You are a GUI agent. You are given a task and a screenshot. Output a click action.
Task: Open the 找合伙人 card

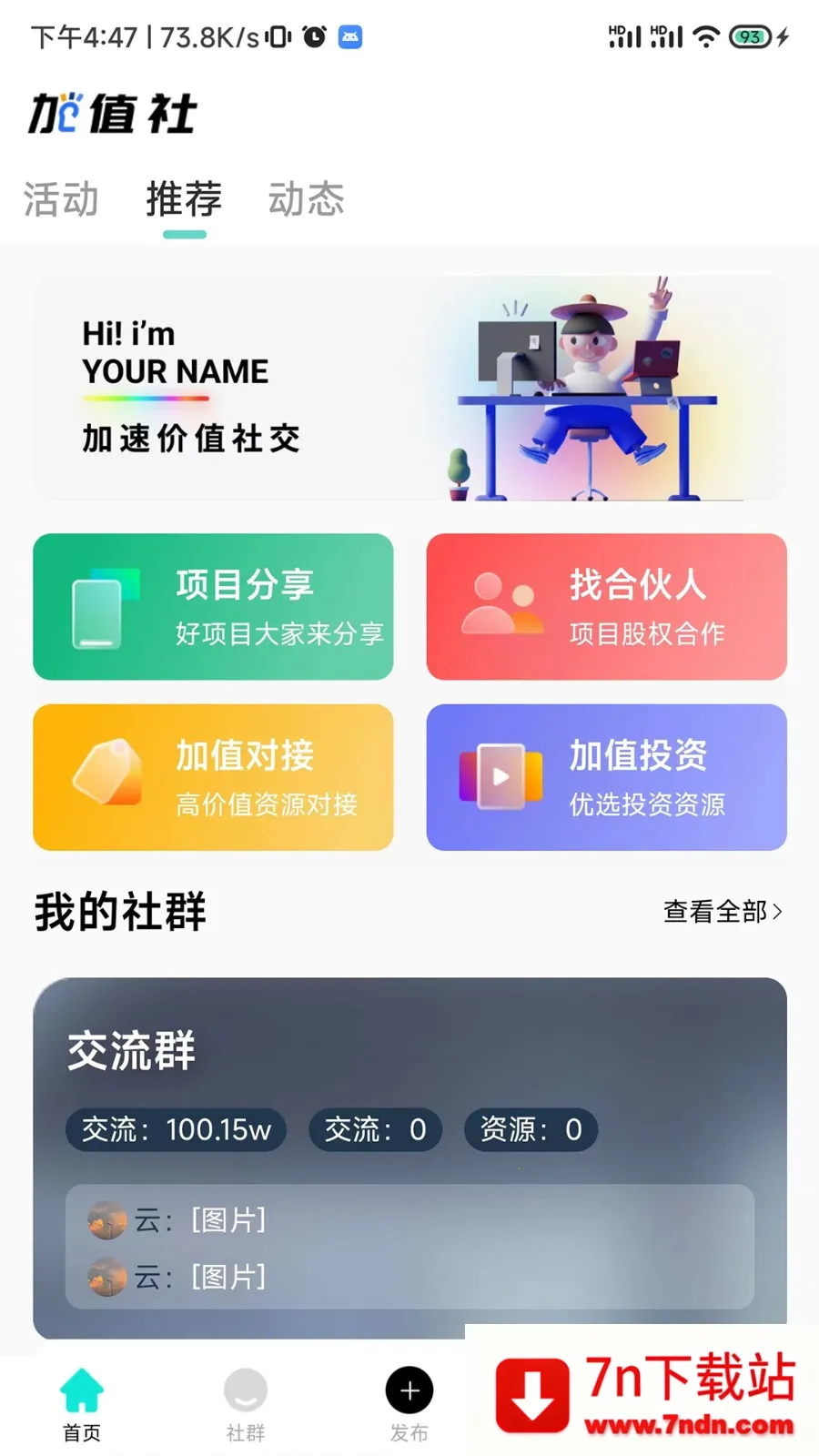pos(606,607)
